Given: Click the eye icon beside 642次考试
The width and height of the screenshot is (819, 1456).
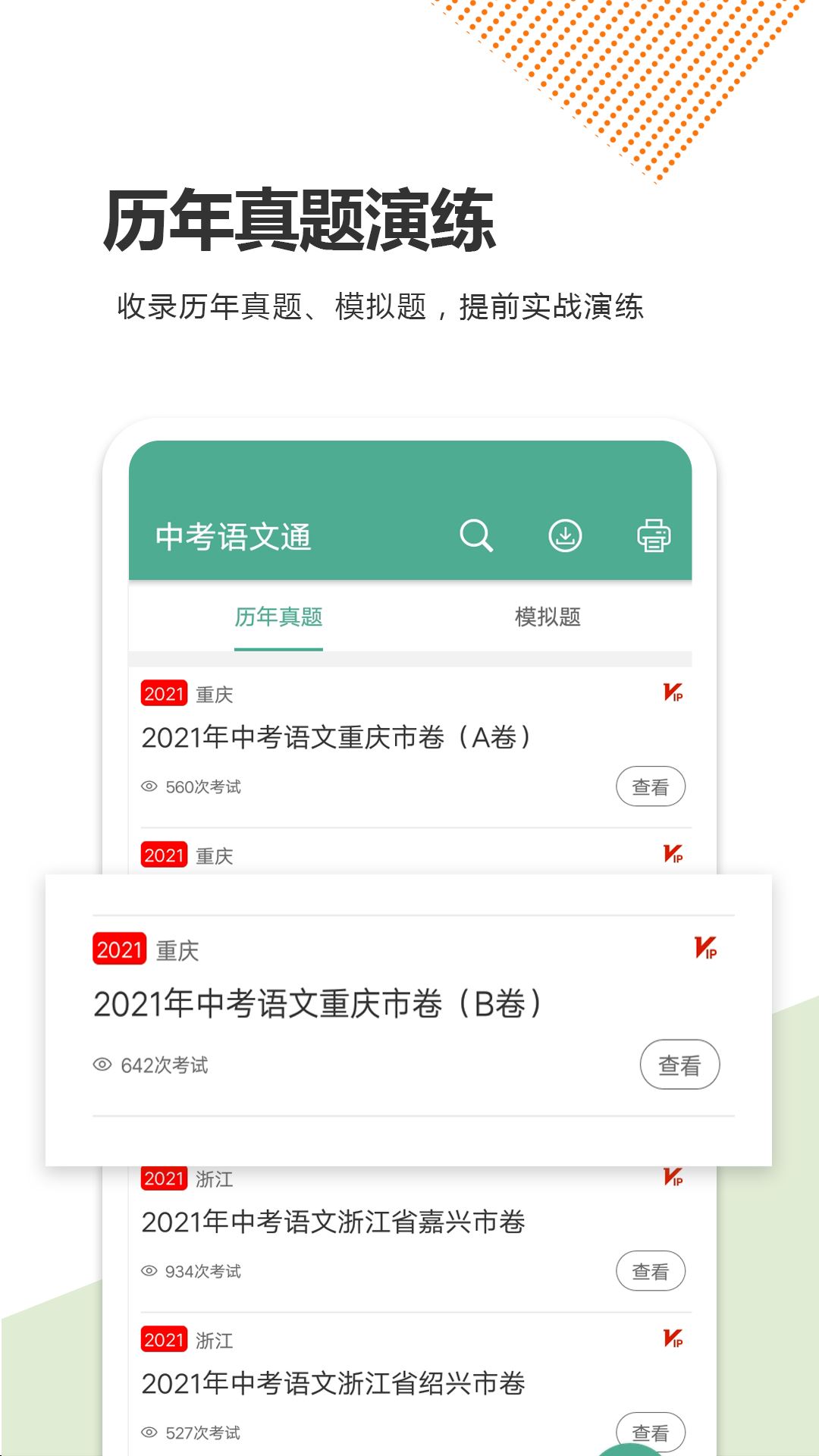Looking at the screenshot, I should (101, 1063).
